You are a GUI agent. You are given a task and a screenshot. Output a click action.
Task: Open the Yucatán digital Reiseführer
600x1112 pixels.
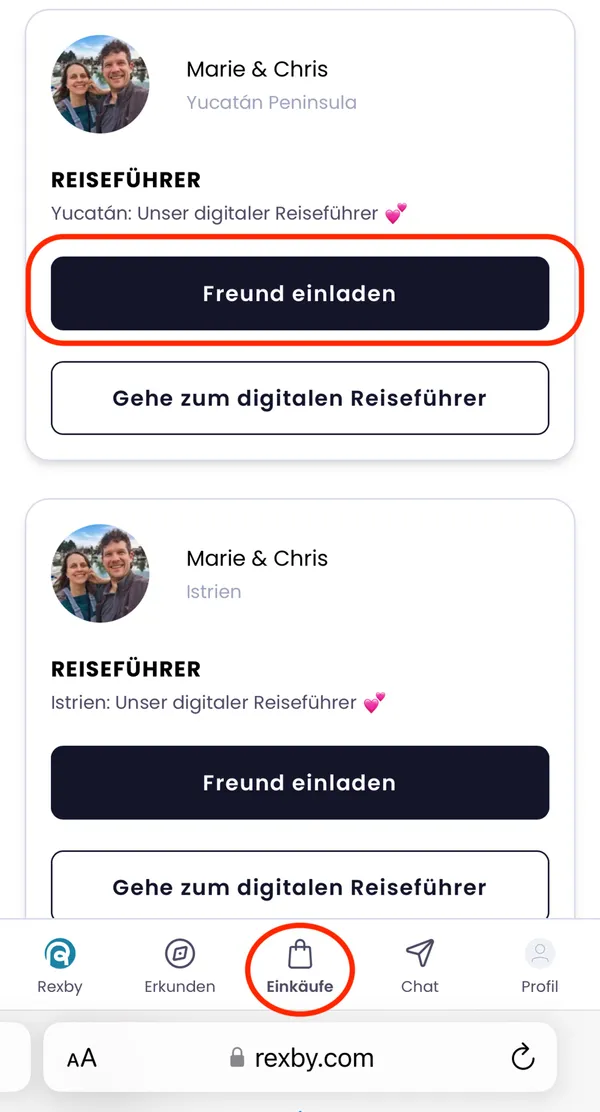[x=300, y=398]
